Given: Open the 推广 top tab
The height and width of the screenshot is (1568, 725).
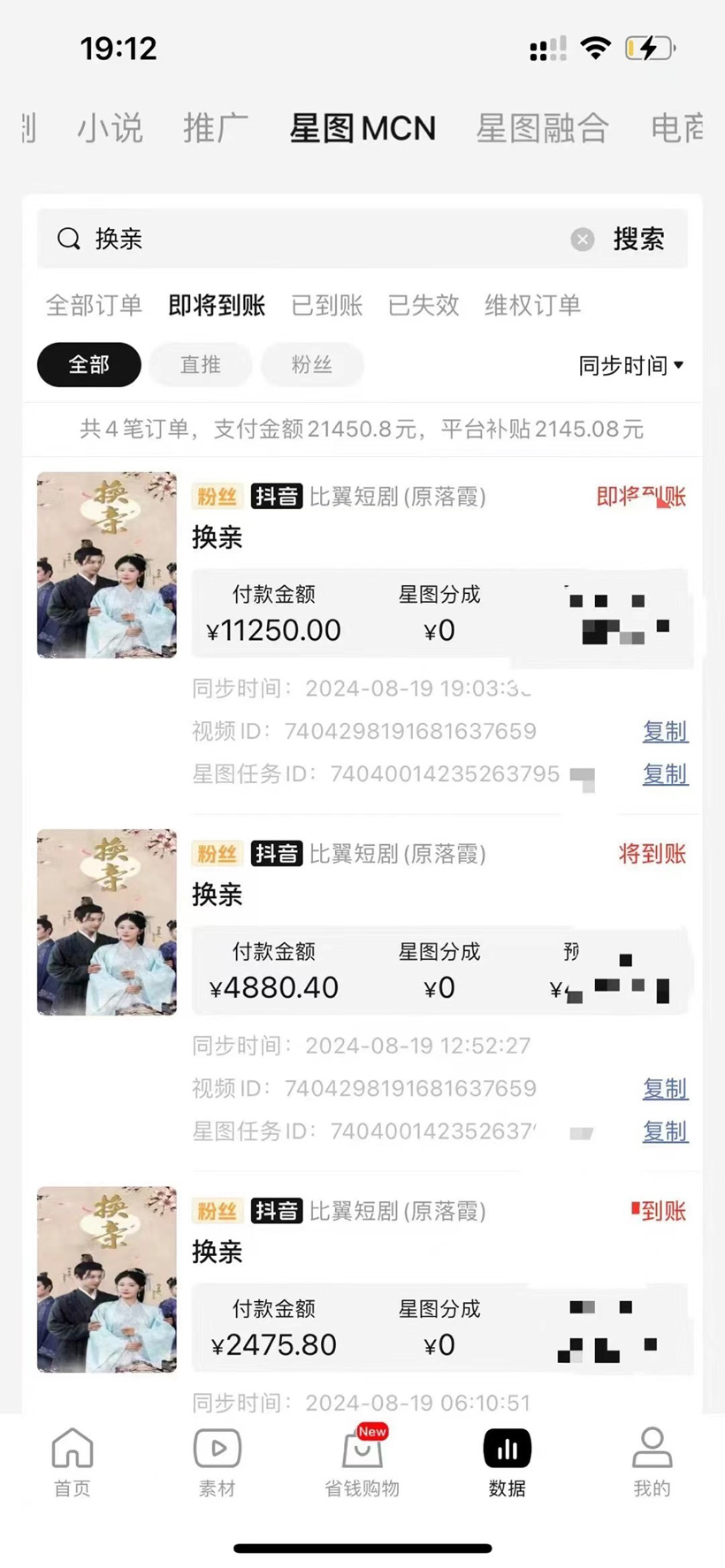Looking at the screenshot, I should point(216,128).
